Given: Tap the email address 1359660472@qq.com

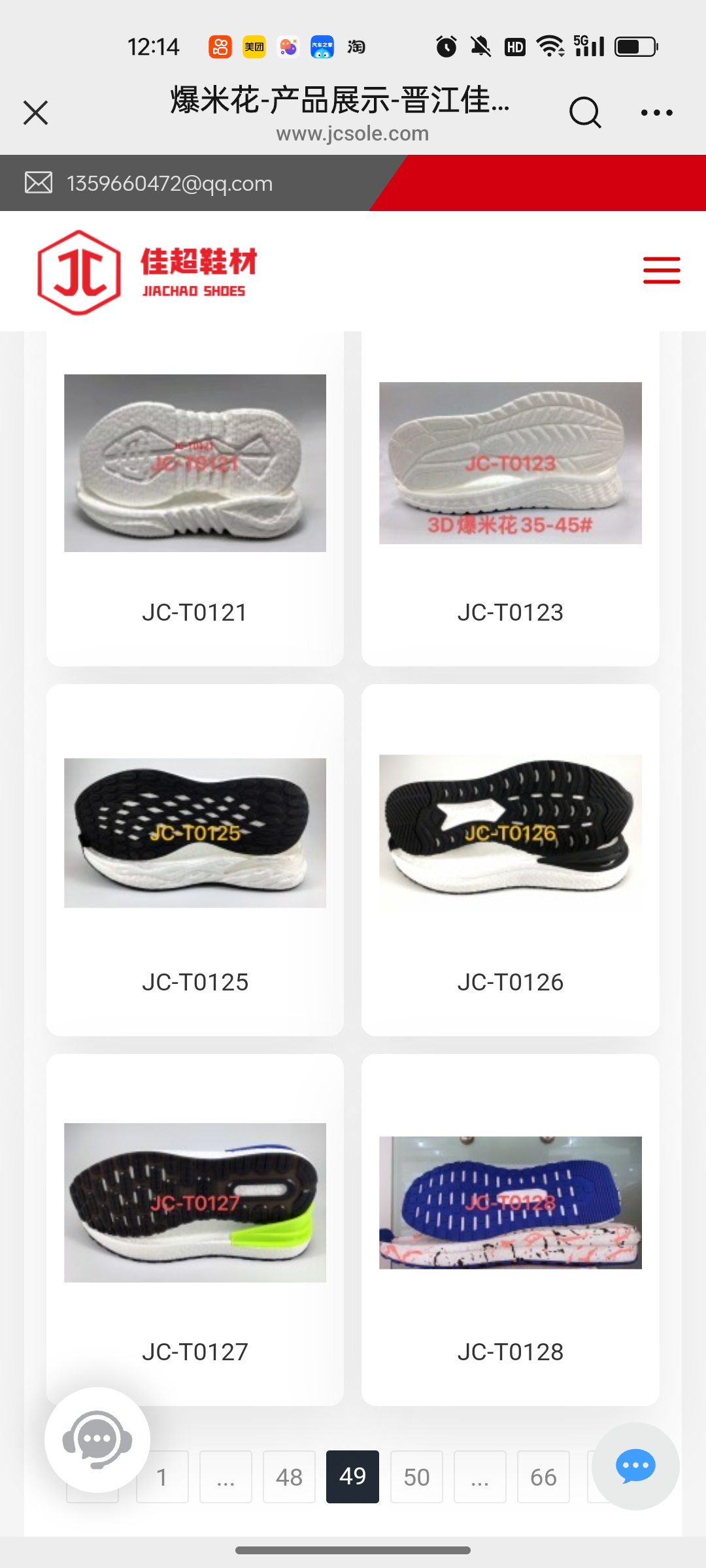Looking at the screenshot, I should [x=169, y=184].
